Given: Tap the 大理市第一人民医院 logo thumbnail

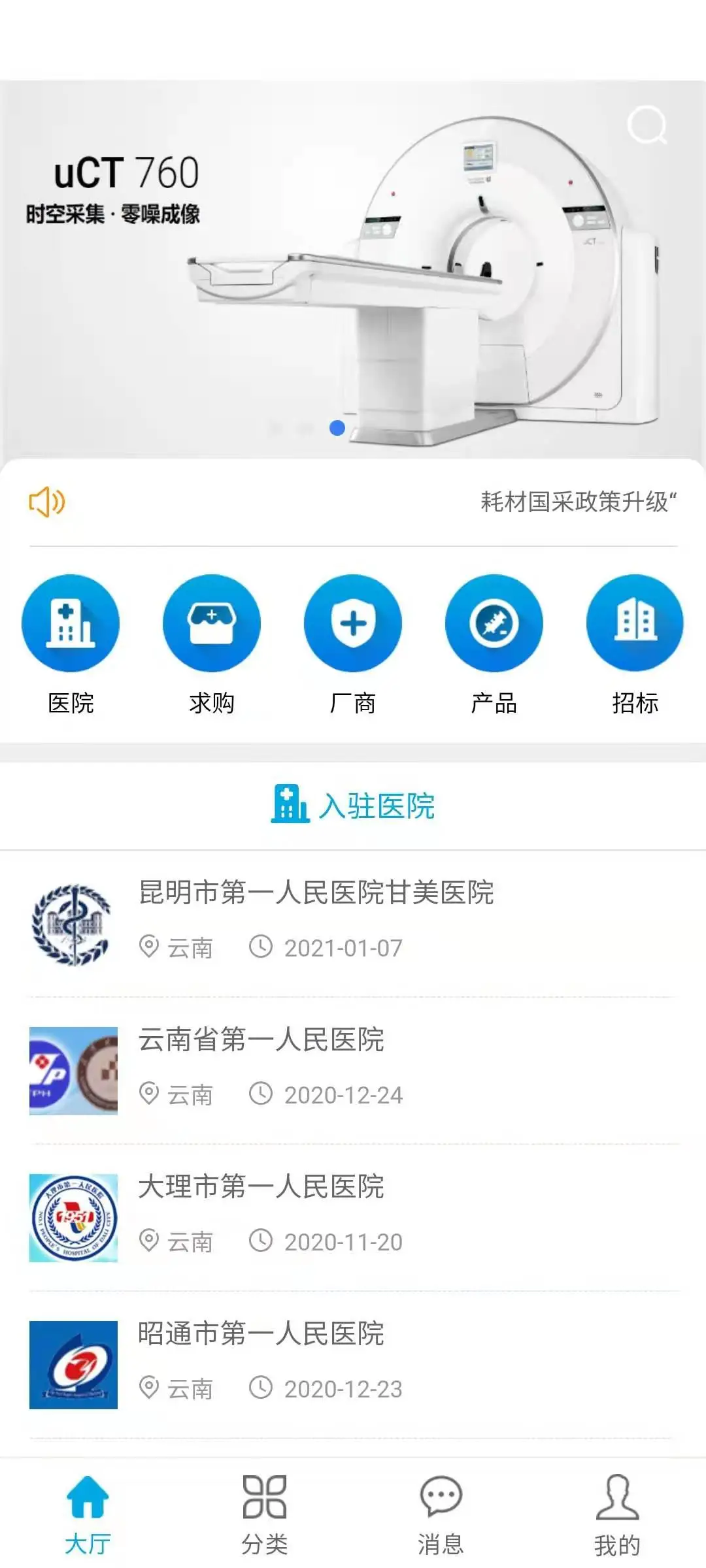Looking at the screenshot, I should [73, 1217].
